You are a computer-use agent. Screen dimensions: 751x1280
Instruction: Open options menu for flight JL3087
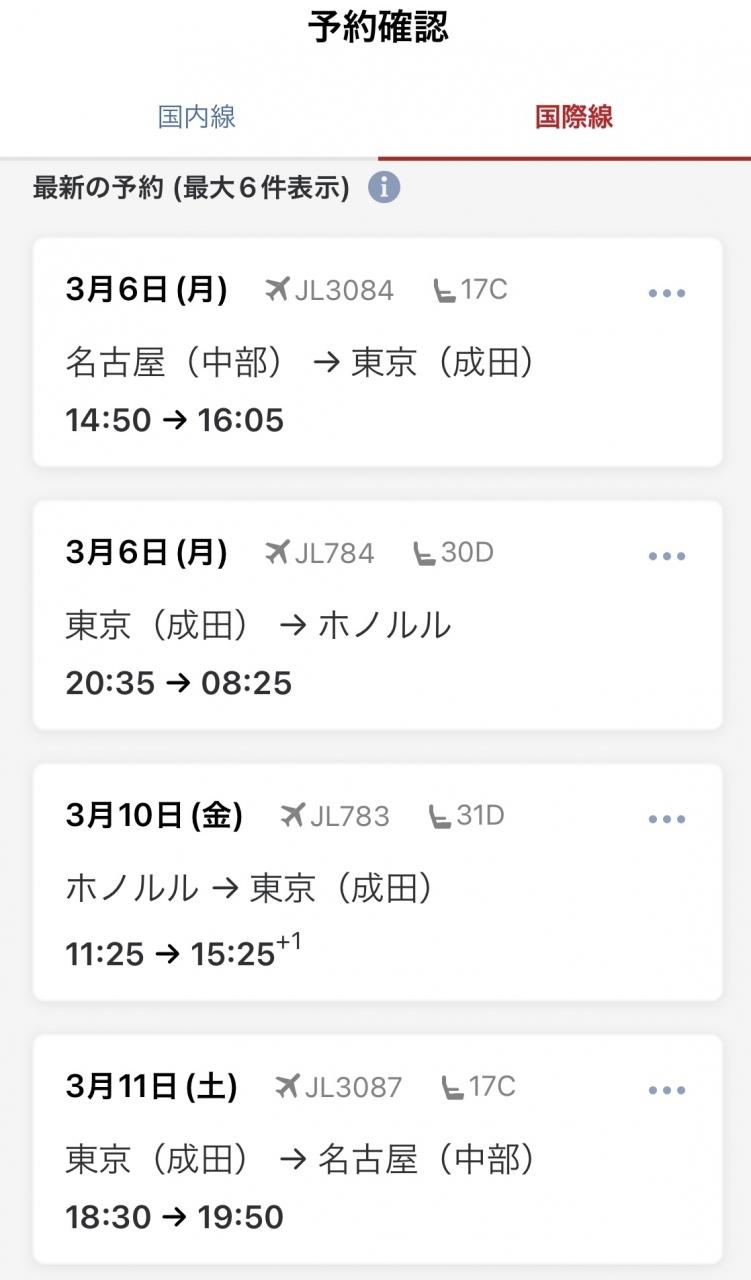tap(667, 1090)
